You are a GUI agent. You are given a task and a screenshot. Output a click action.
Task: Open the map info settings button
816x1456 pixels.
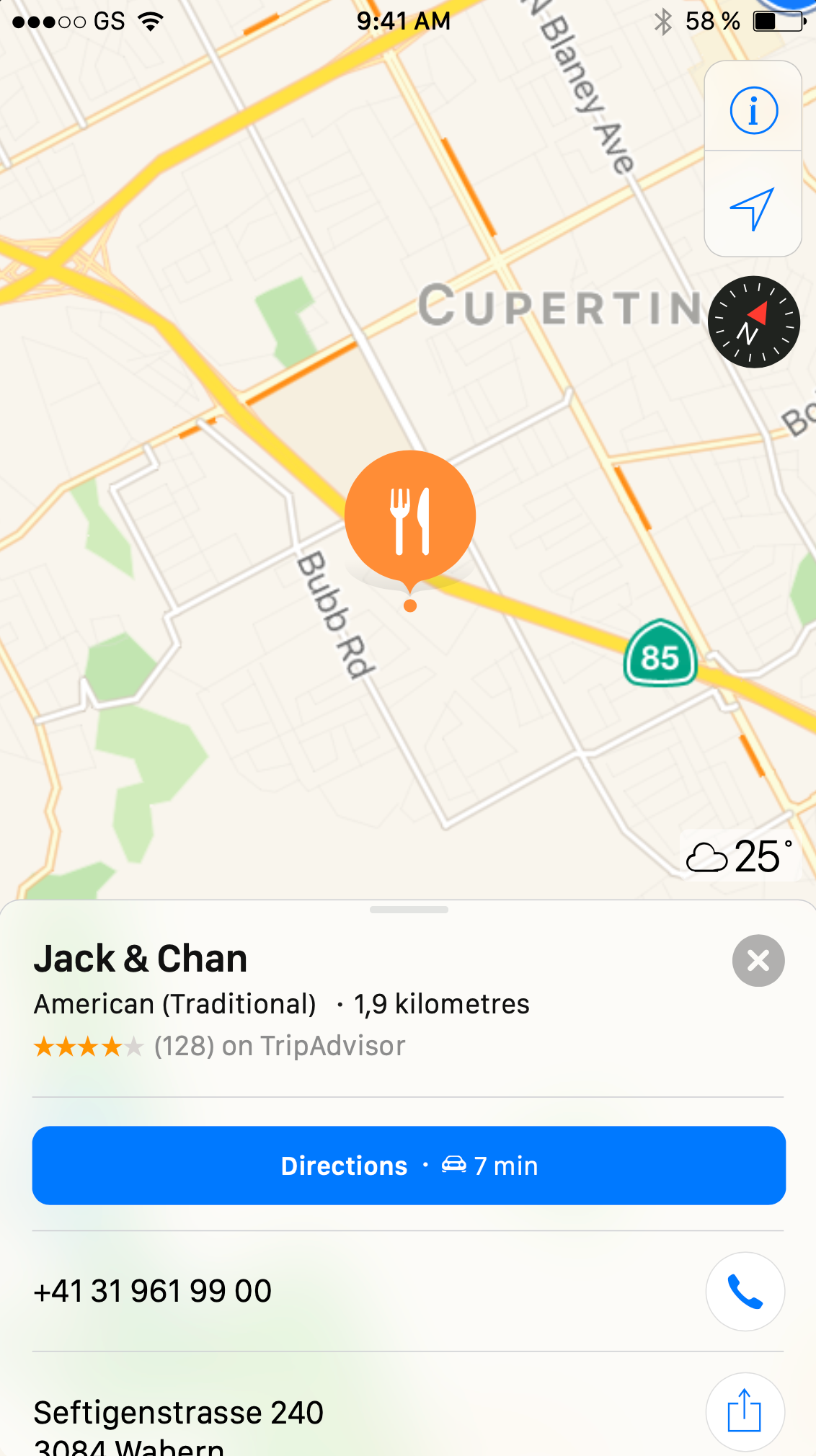(753, 110)
